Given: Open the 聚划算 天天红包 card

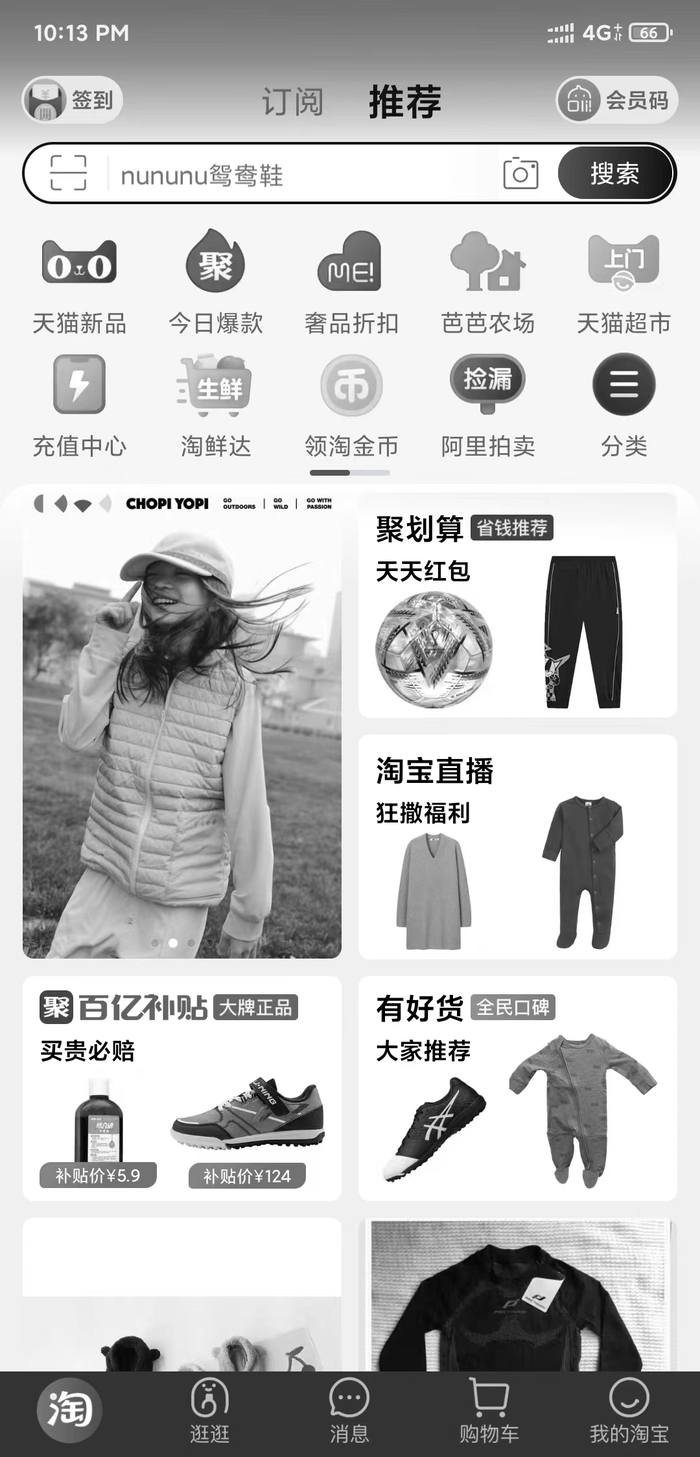Looking at the screenshot, I should coord(517,605).
